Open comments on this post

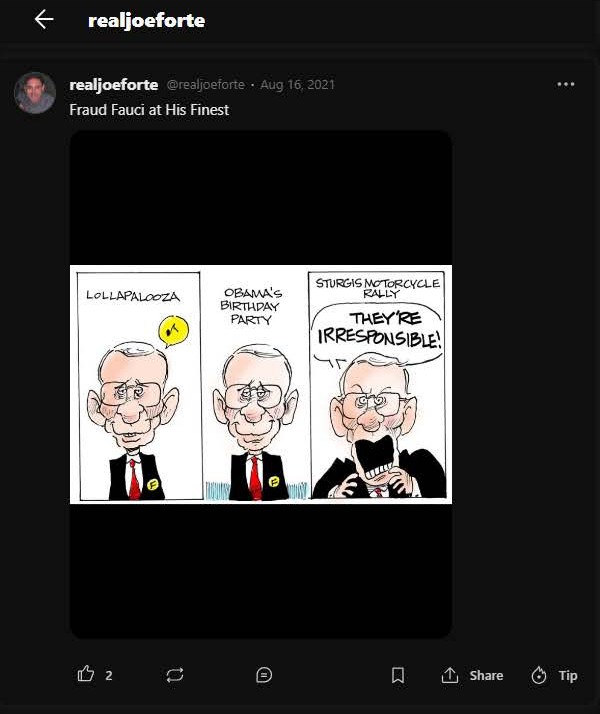point(264,675)
